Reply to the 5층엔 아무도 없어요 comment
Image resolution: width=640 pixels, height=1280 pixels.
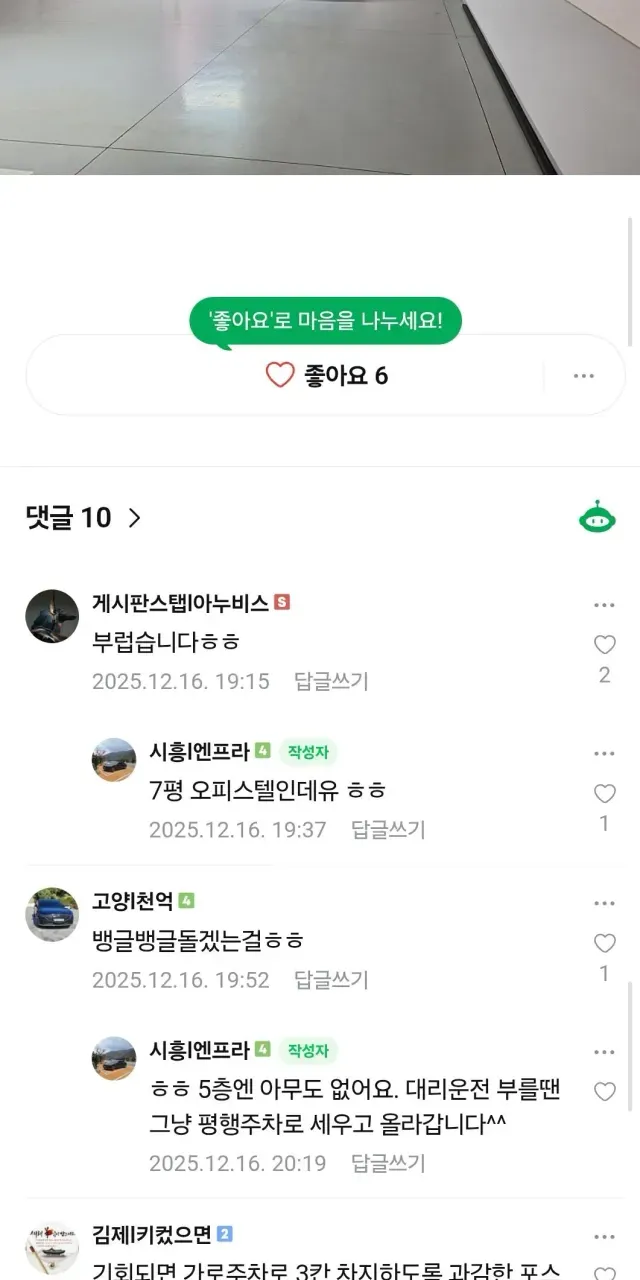(388, 1163)
